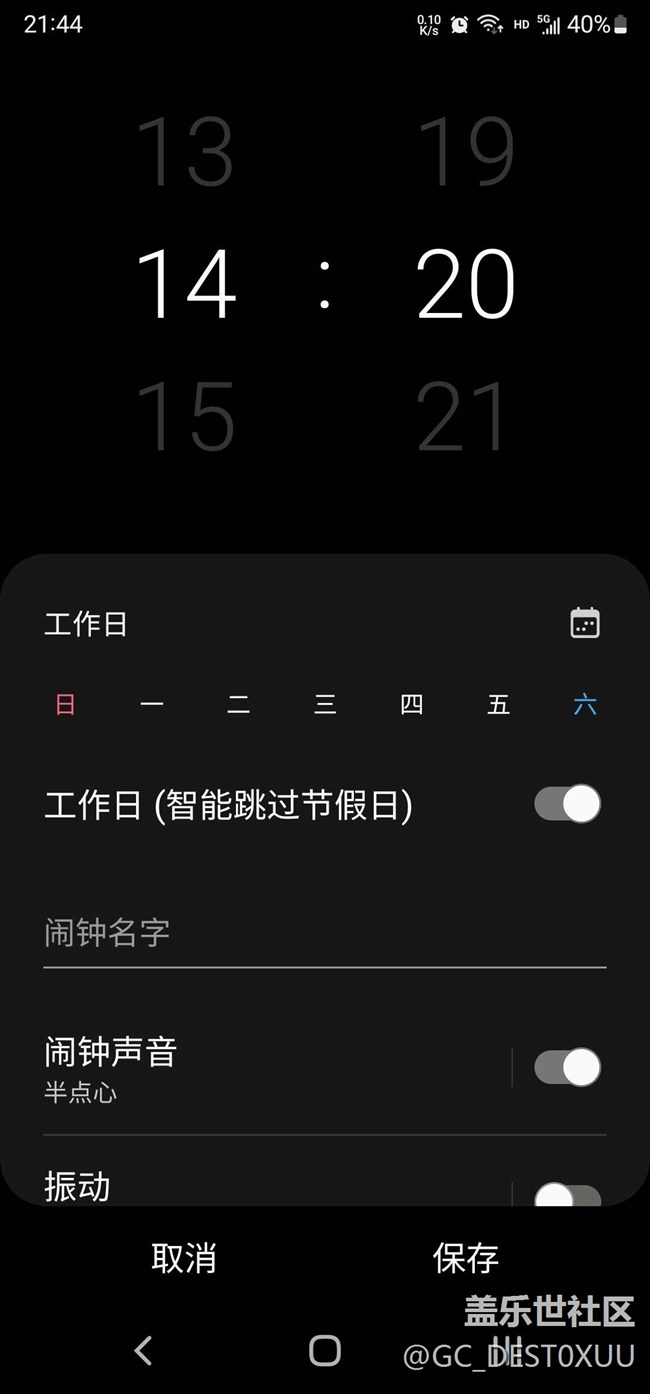Select Thursday (四) as repeat day
Screen dimensions: 650x1394
pos(411,705)
